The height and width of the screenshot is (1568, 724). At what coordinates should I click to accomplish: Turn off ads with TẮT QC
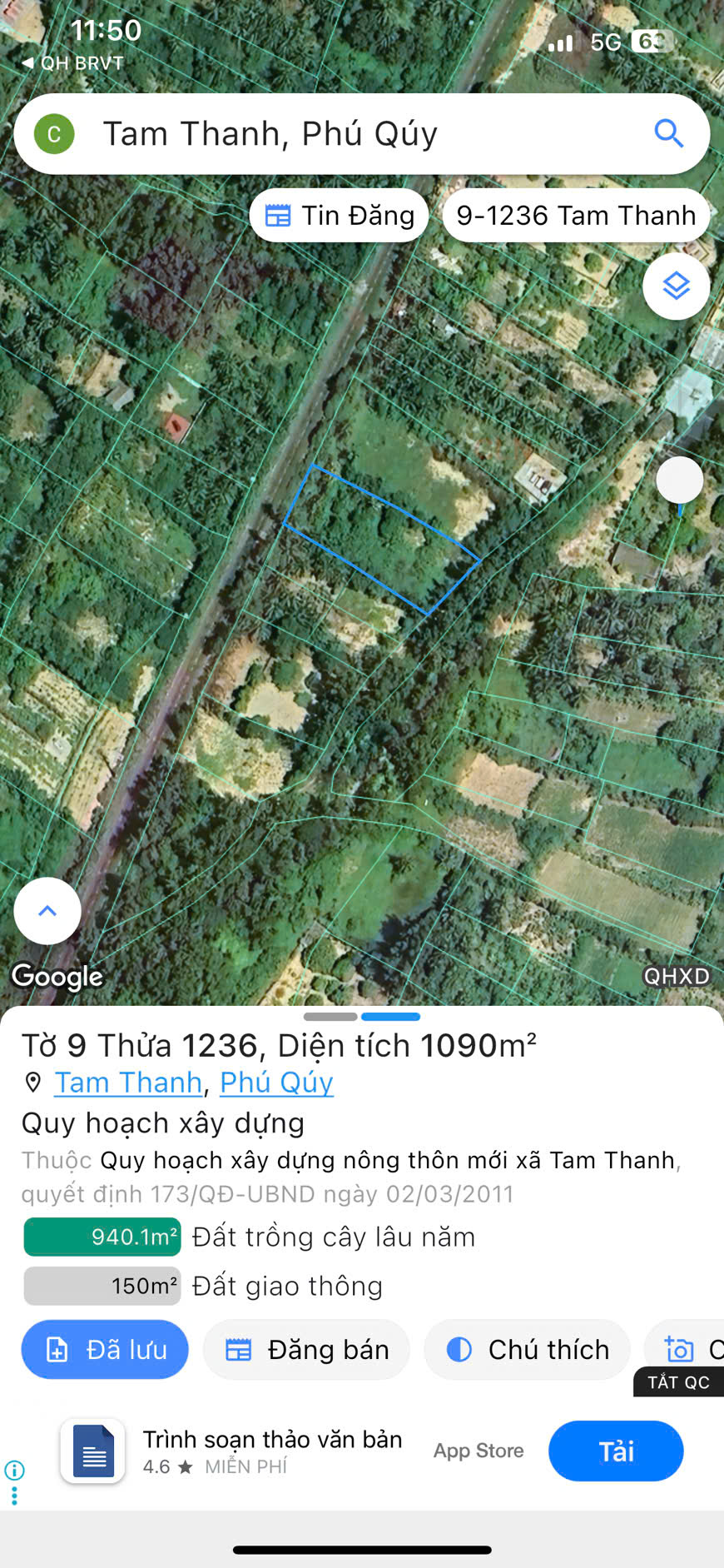[x=678, y=1383]
